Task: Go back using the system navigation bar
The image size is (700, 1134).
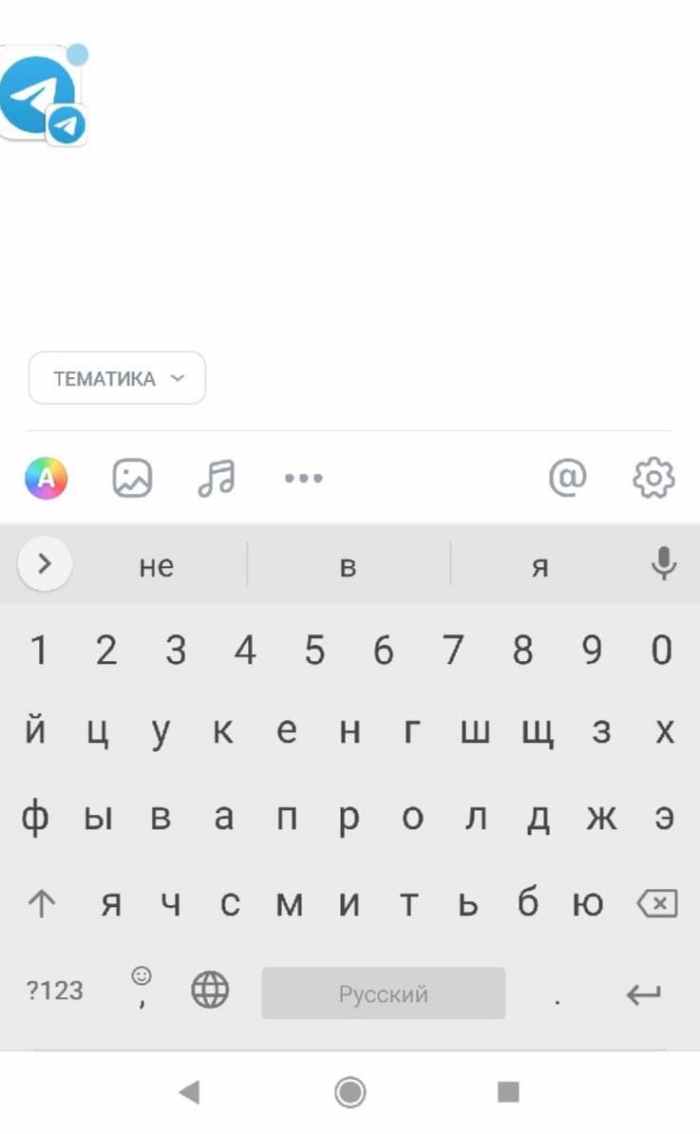Action: tap(188, 1092)
